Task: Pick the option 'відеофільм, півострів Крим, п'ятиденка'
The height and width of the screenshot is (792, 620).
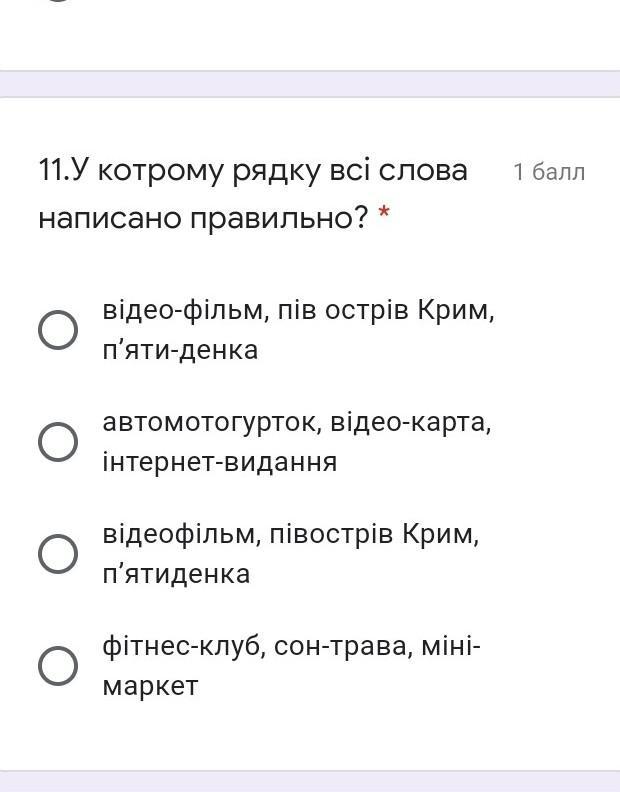Action: [58, 554]
